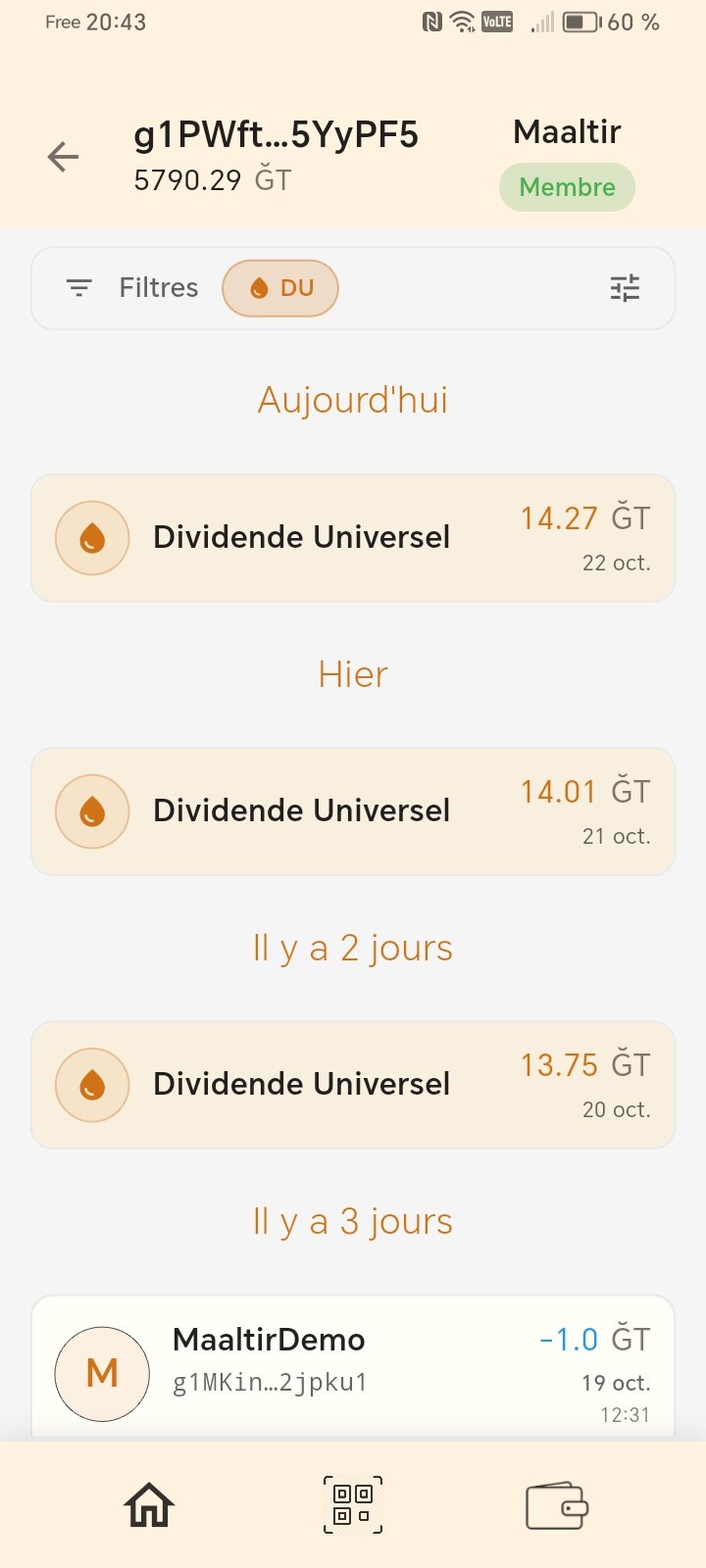Switch to the wallet tab
Image resolution: width=706 pixels, height=1568 pixels.
556,1505
